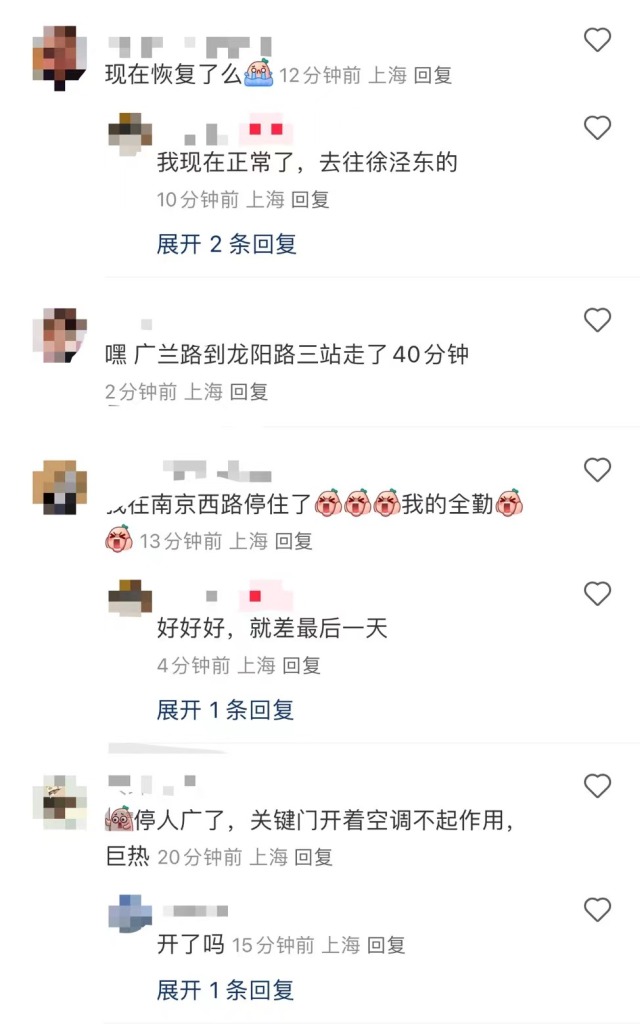The height and width of the screenshot is (1024, 640).
Task: Like the reply 好好好，就差最后一天
Action: 597,594
